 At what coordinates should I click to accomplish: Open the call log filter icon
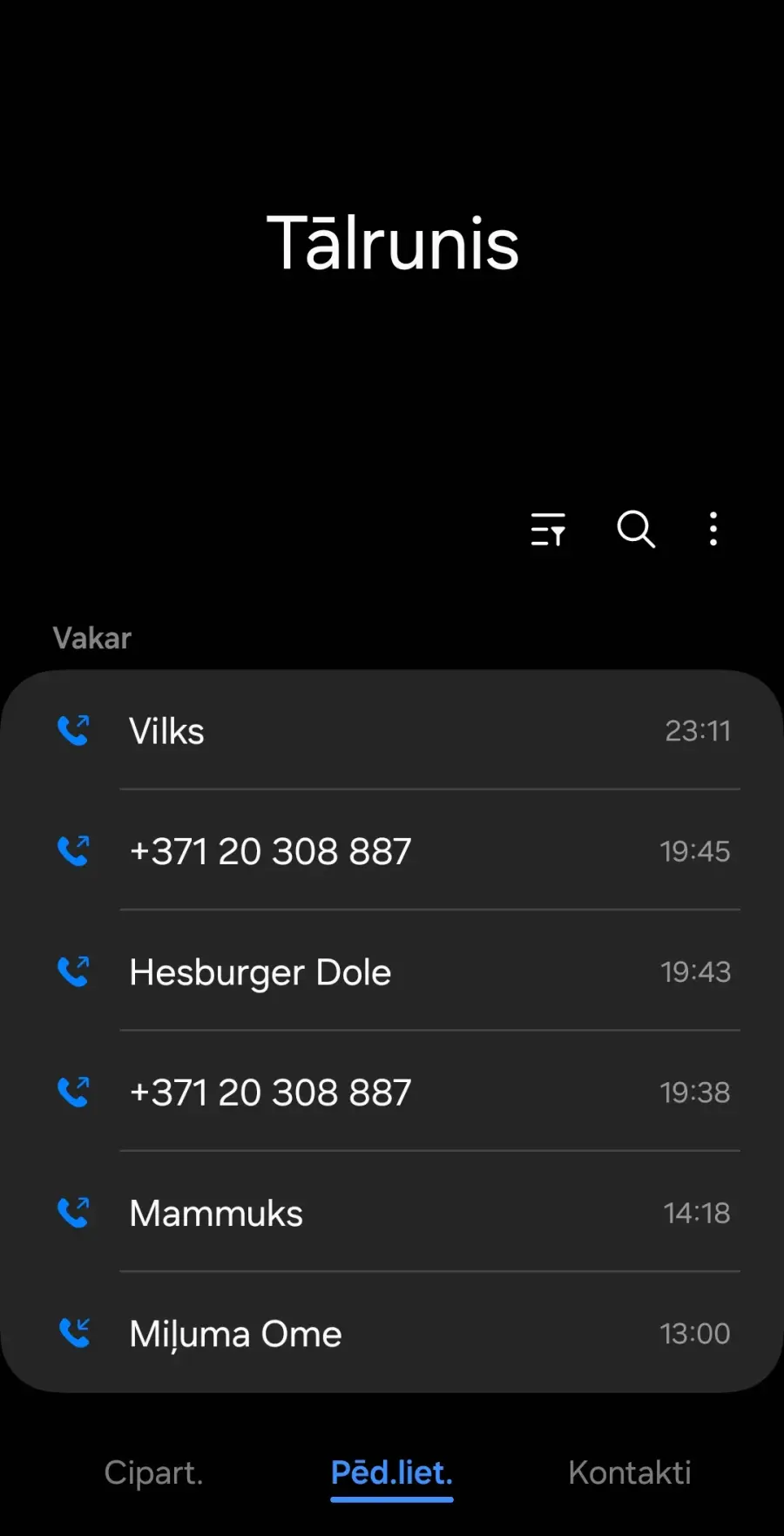coord(548,529)
